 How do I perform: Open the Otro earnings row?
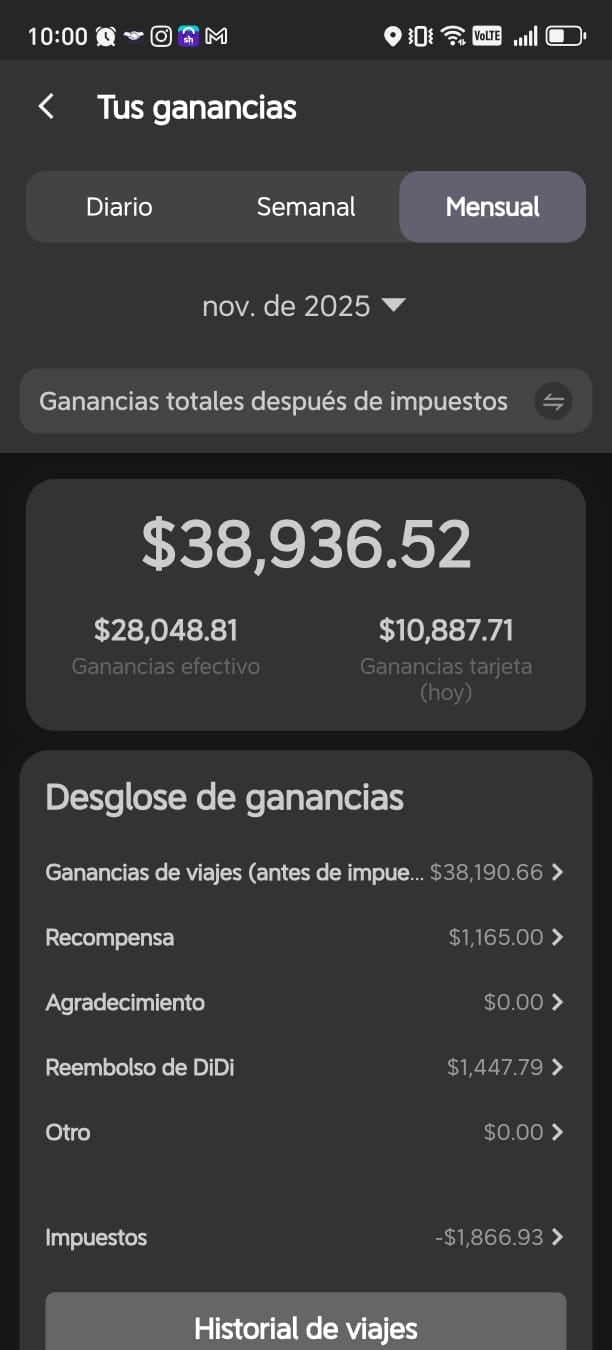(x=305, y=1132)
